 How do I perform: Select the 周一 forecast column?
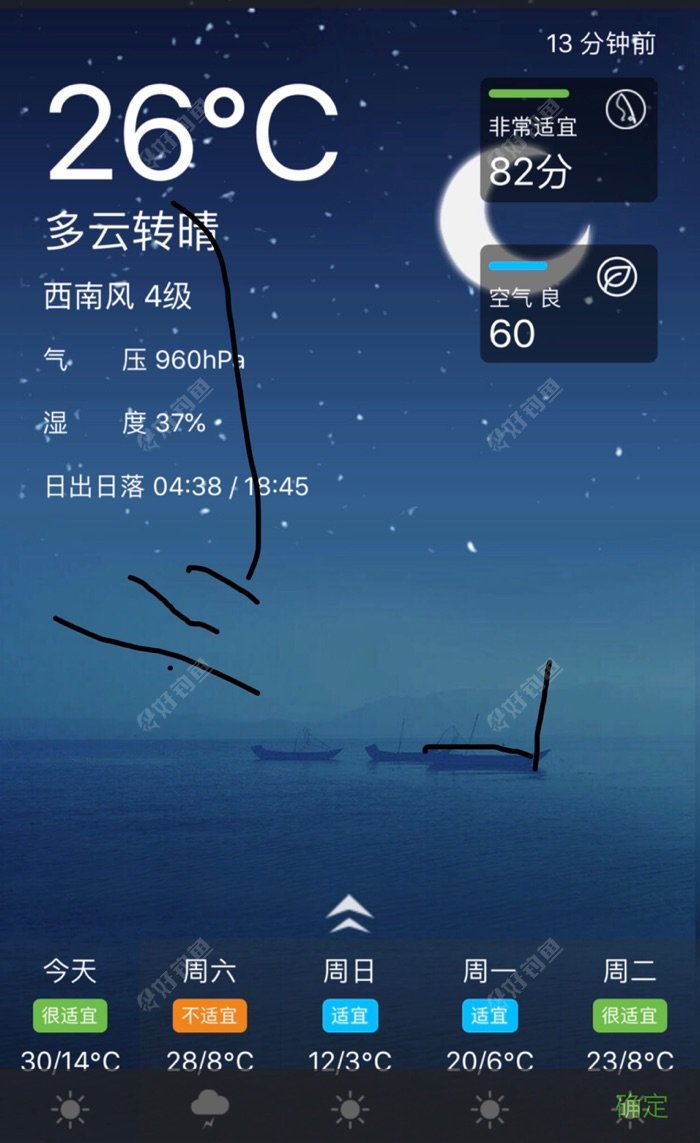click(489, 1015)
